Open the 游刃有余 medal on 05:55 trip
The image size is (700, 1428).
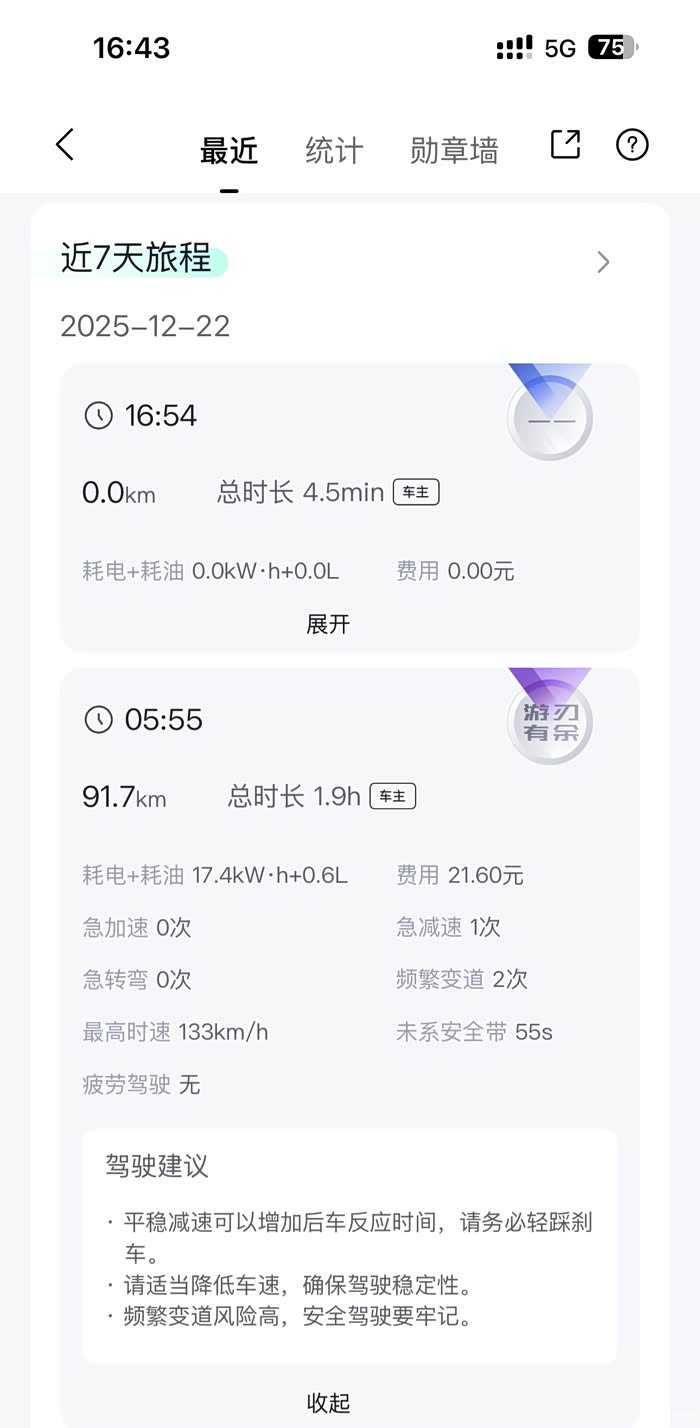click(550, 716)
